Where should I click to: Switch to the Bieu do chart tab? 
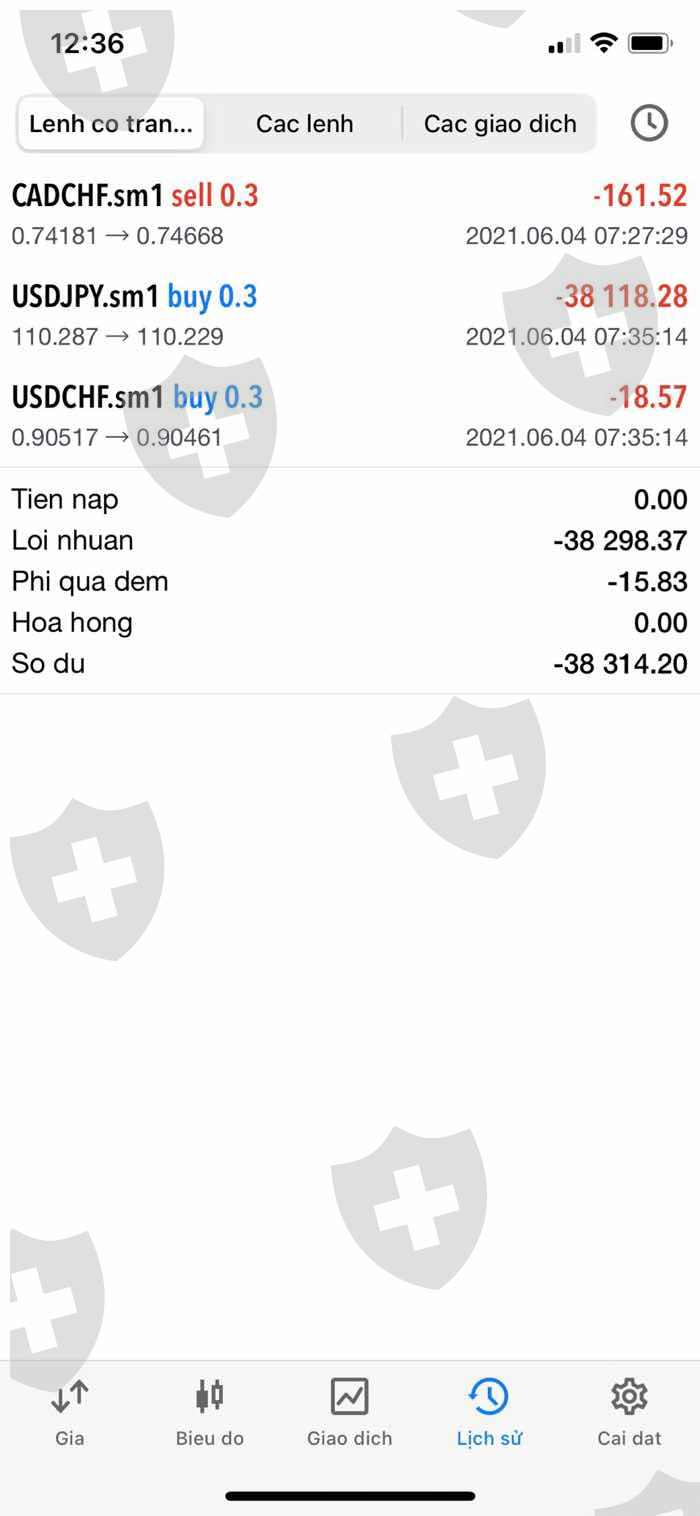tap(210, 1411)
